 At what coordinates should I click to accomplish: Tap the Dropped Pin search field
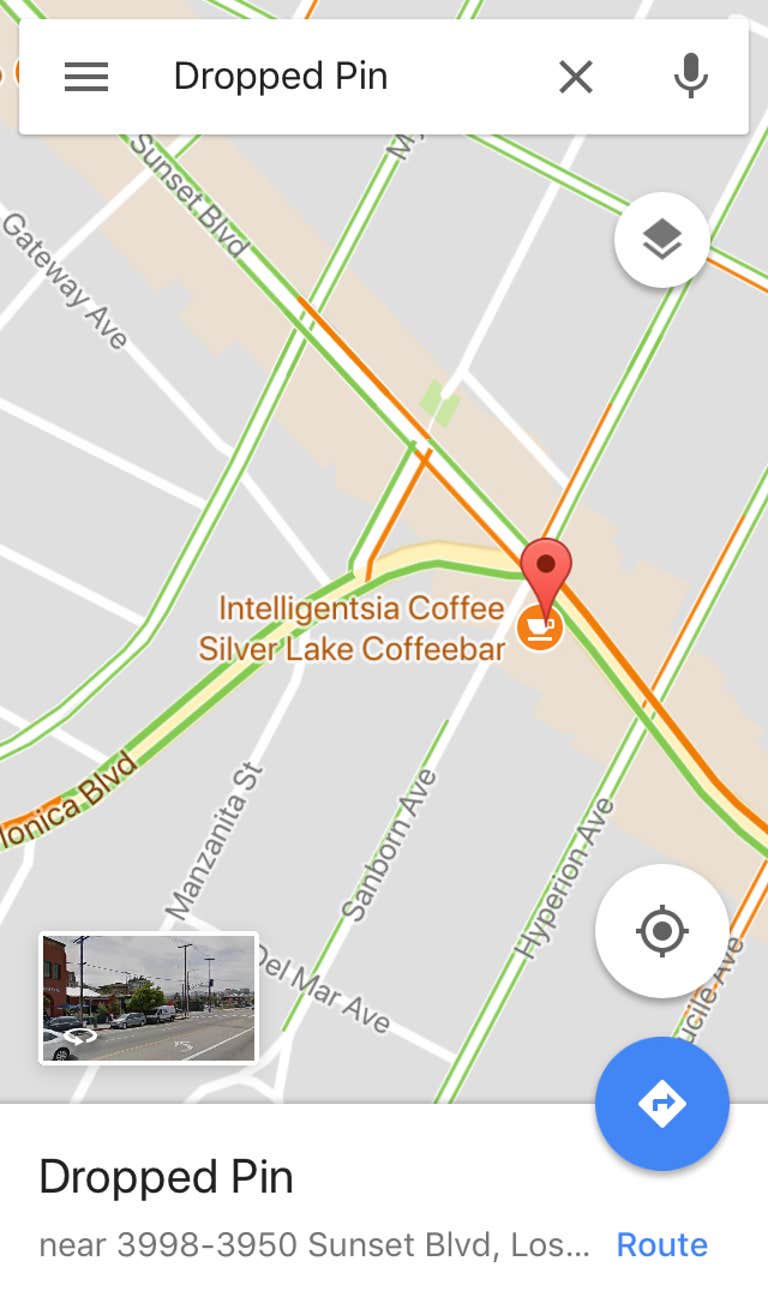(330, 77)
